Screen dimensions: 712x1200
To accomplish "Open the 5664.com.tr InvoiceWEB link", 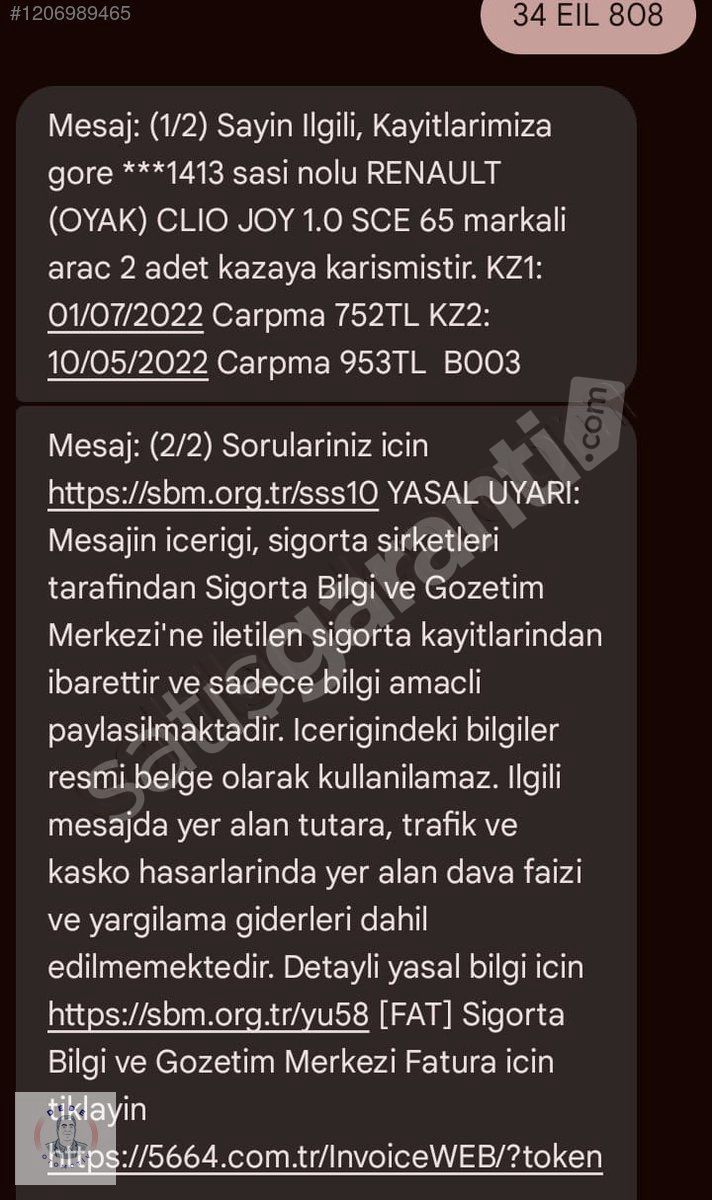I will [325, 1157].
